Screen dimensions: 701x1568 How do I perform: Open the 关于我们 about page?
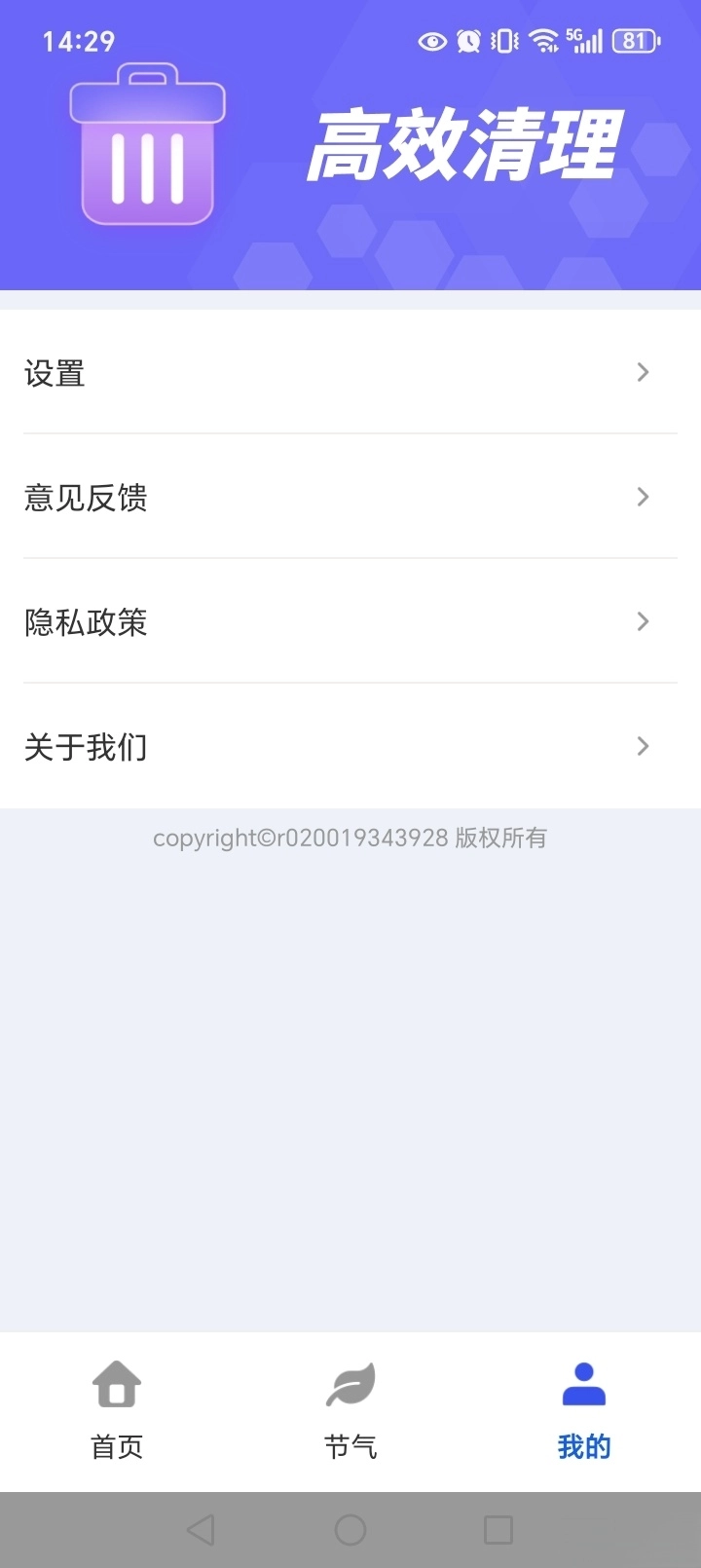click(x=350, y=746)
